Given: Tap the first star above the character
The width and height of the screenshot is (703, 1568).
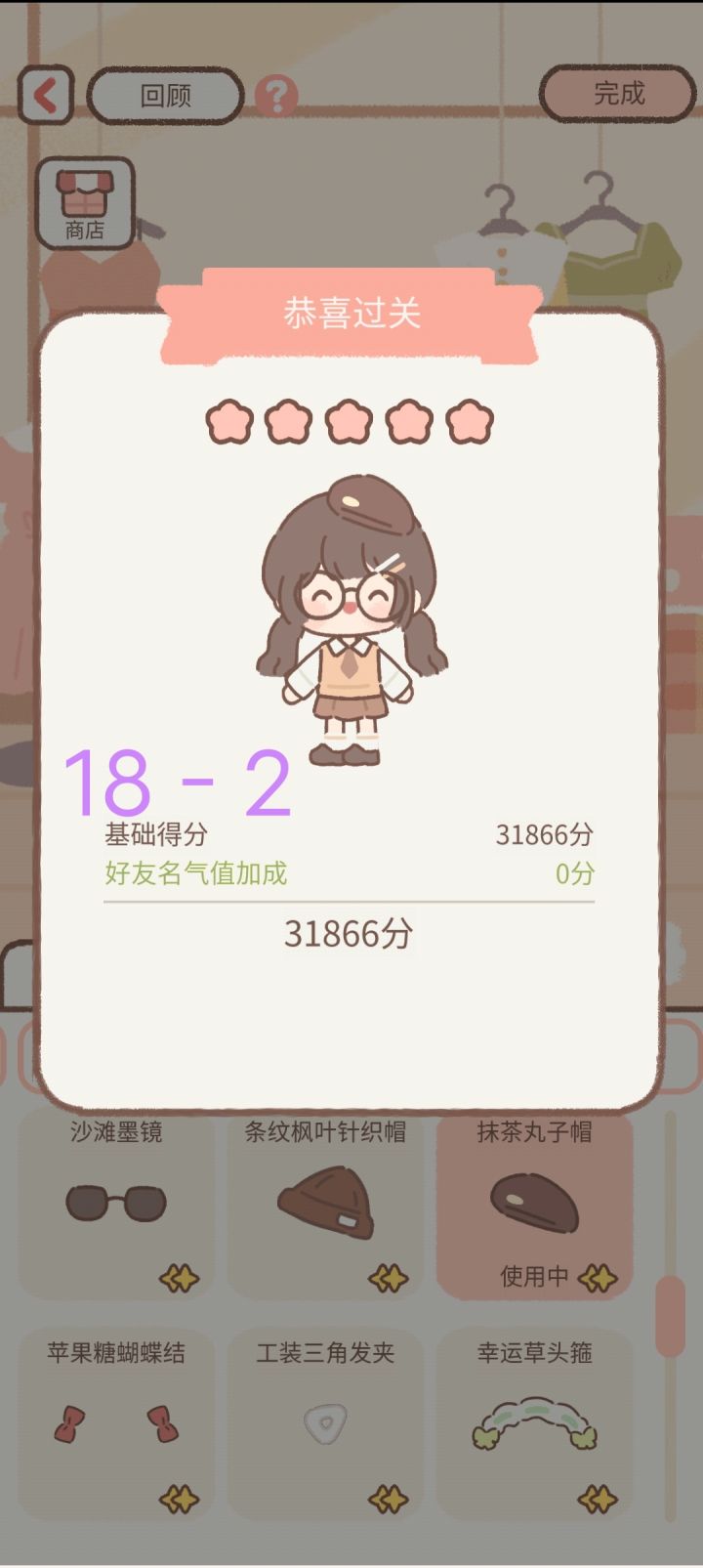Looking at the screenshot, I should click(229, 421).
